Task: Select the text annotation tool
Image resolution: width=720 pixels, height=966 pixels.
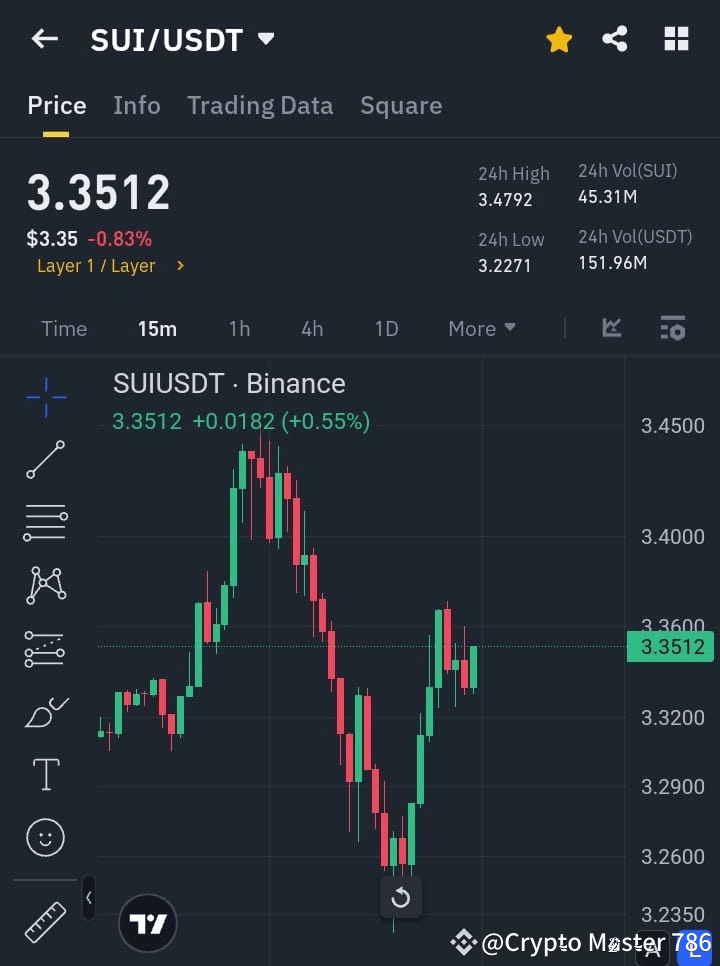Action: point(45,774)
